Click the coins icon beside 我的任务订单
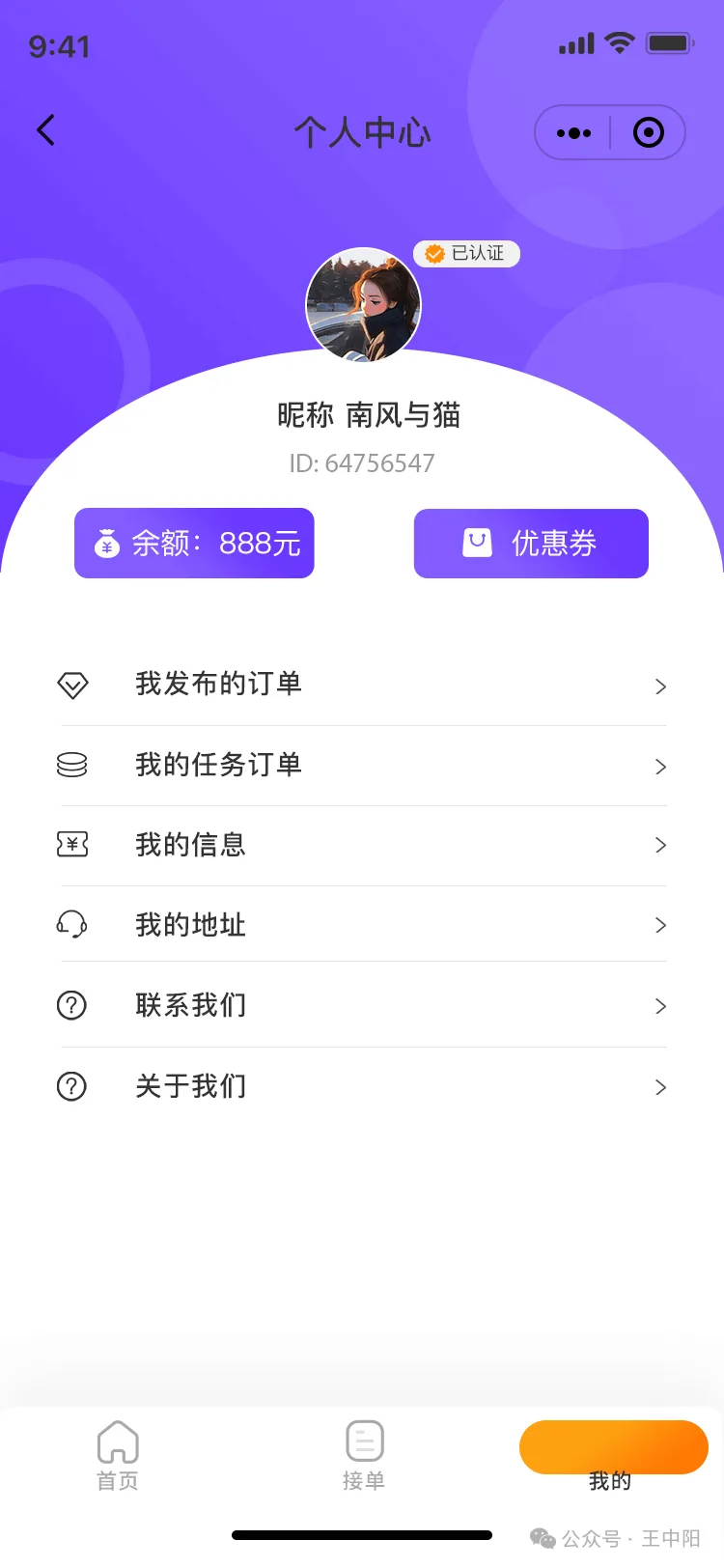This screenshot has width=724, height=1568. (x=72, y=766)
